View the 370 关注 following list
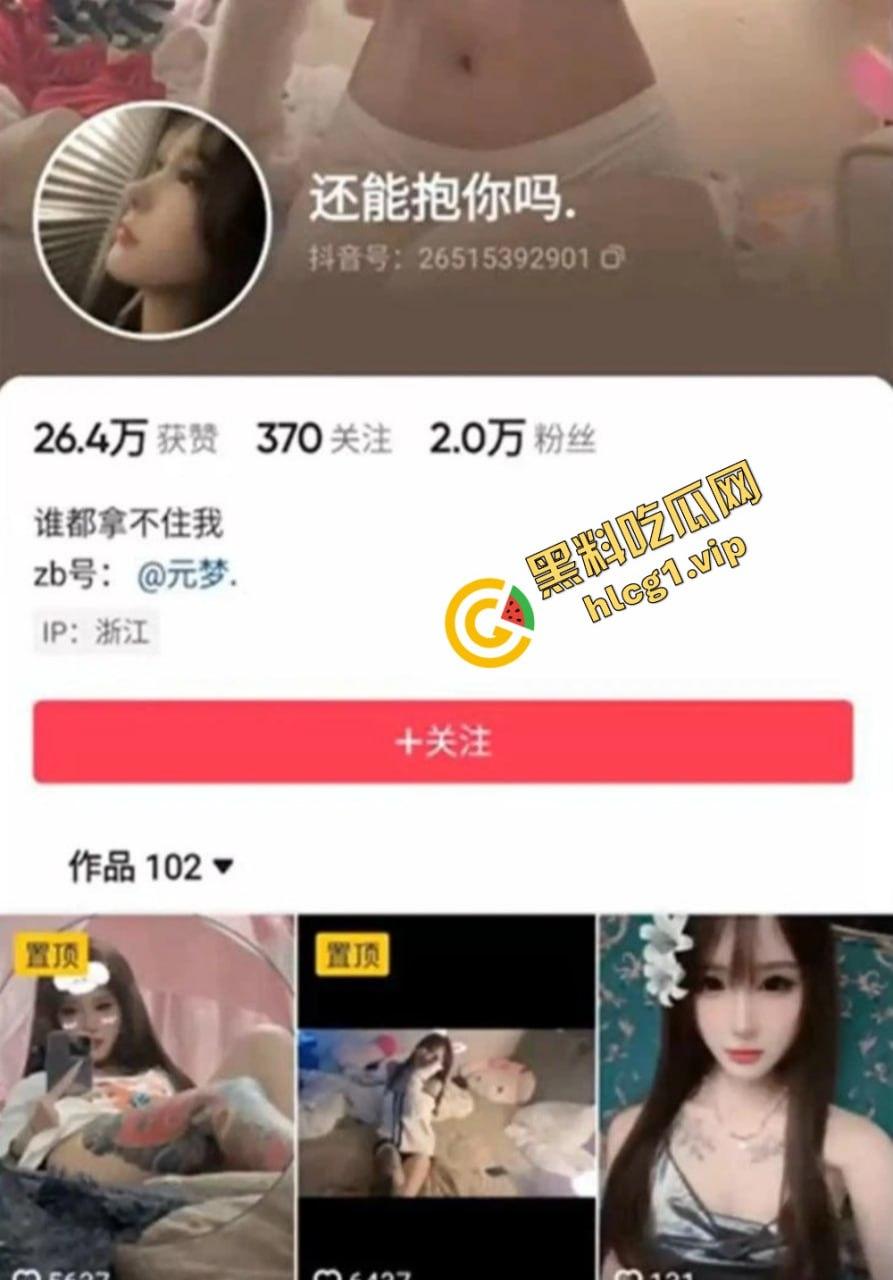Image resolution: width=893 pixels, height=1280 pixels. pyautogui.click(x=323, y=438)
